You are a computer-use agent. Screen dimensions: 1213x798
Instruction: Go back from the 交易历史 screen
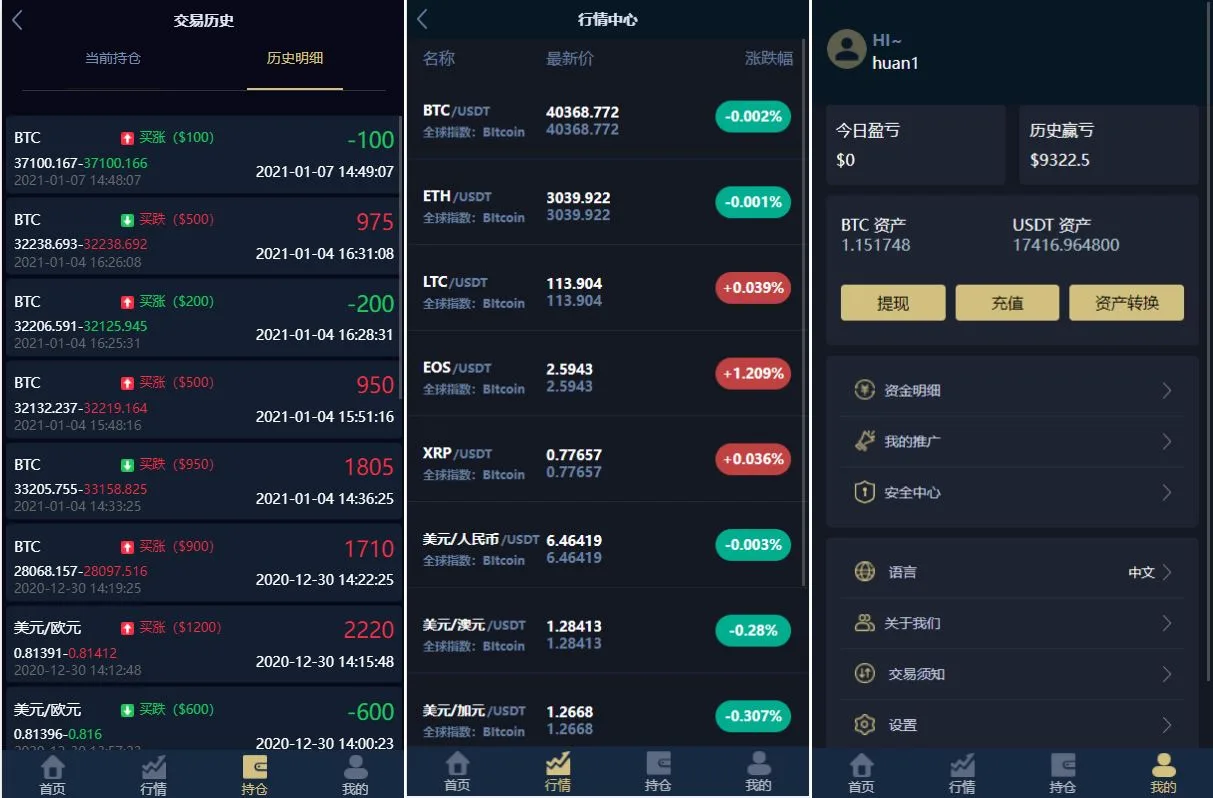[17, 20]
